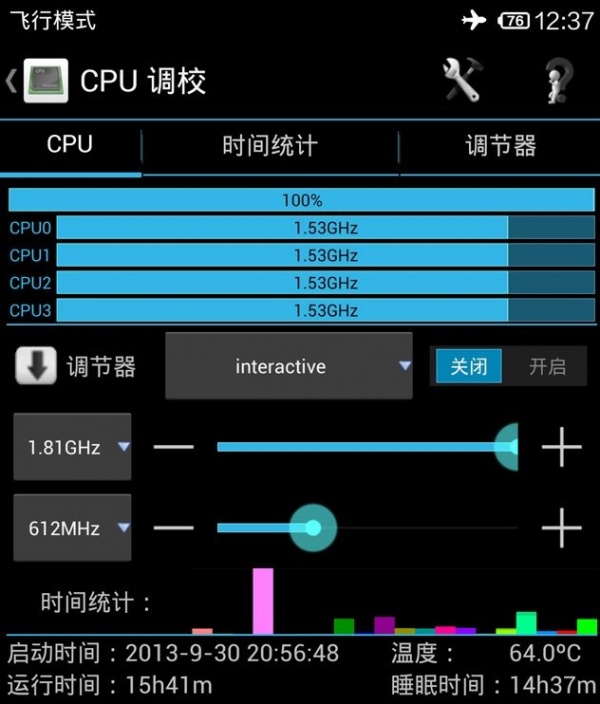
Task: Tap the 1.81GHz max frequency slider track
Action: (x=360, y=447)
